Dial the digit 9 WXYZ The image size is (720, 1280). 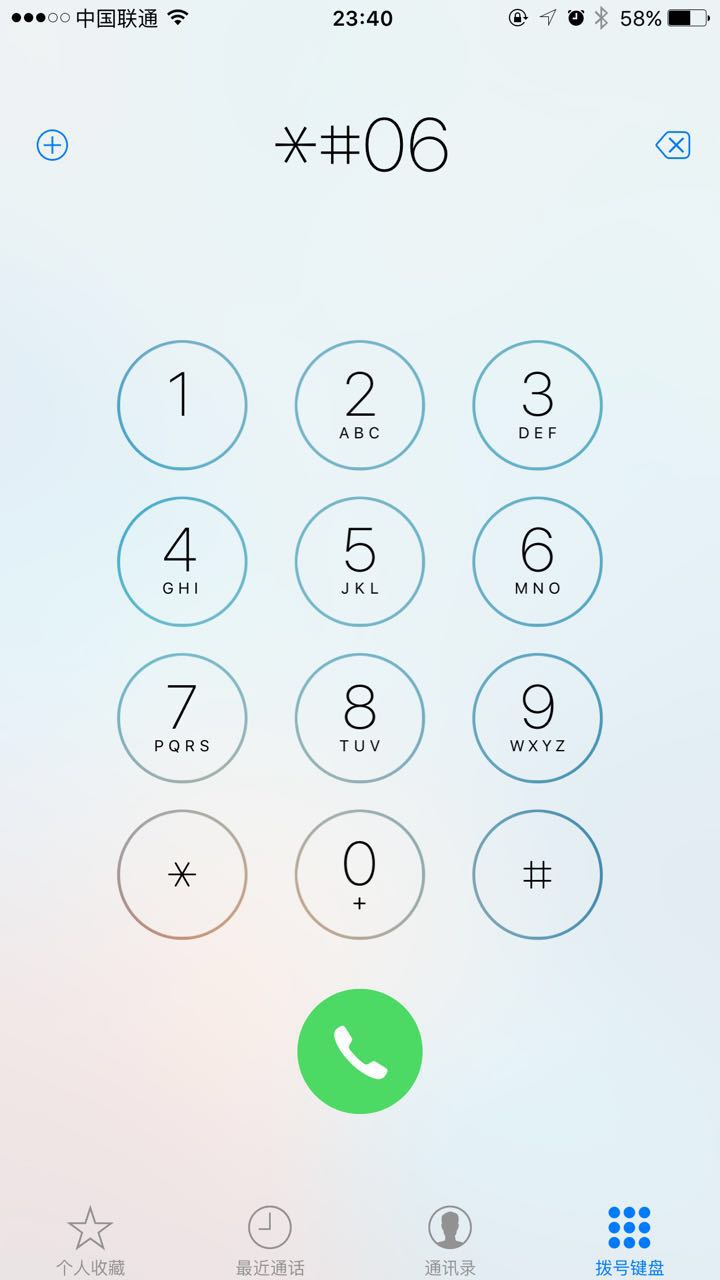pyautogui.click(x=537, y=718)
